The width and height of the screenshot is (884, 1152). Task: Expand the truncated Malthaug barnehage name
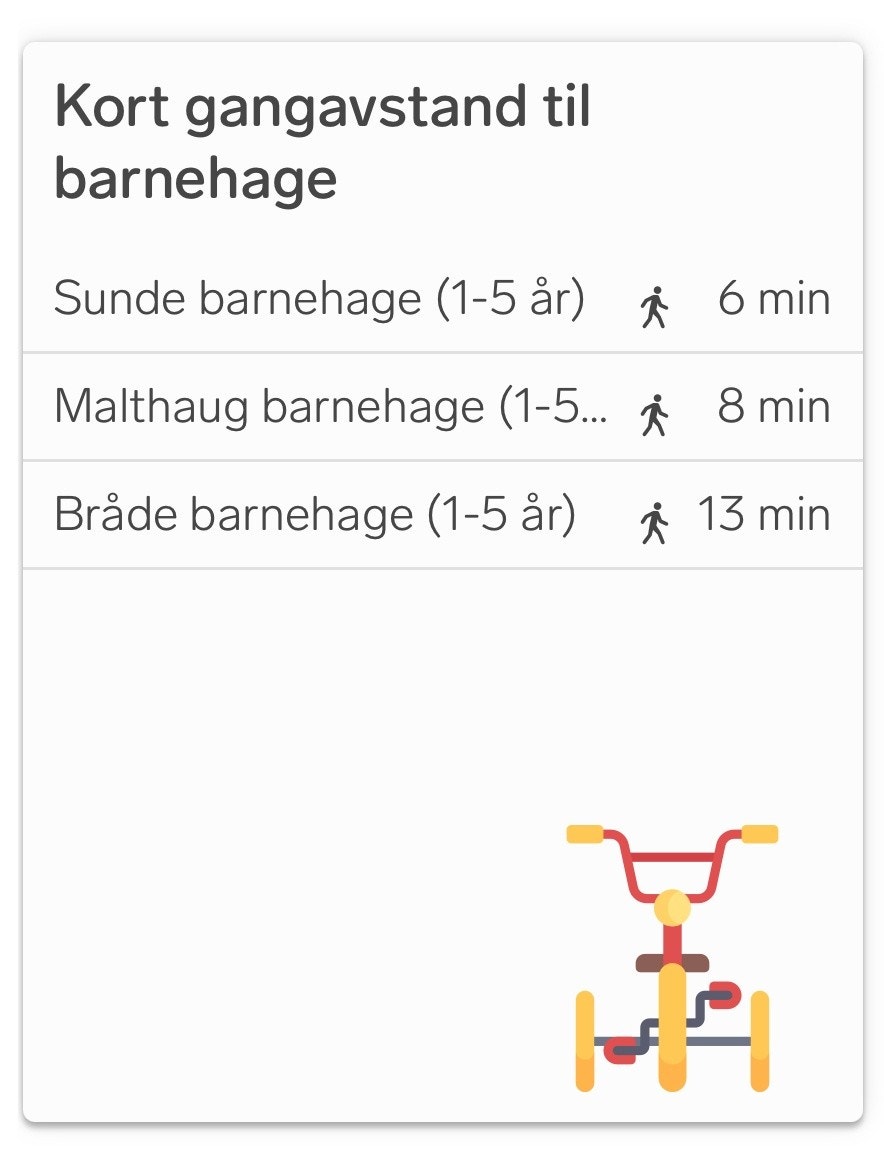point(330,407)
